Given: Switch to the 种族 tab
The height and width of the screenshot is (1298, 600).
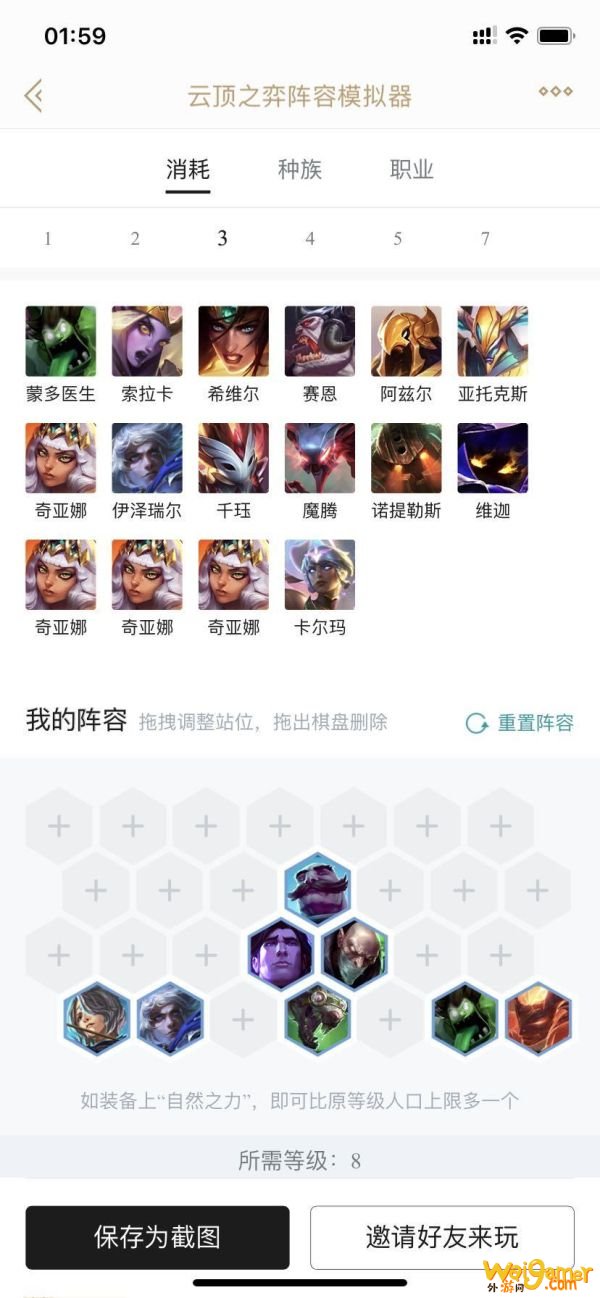Looking at the screenshot, I should coord(300,168).
